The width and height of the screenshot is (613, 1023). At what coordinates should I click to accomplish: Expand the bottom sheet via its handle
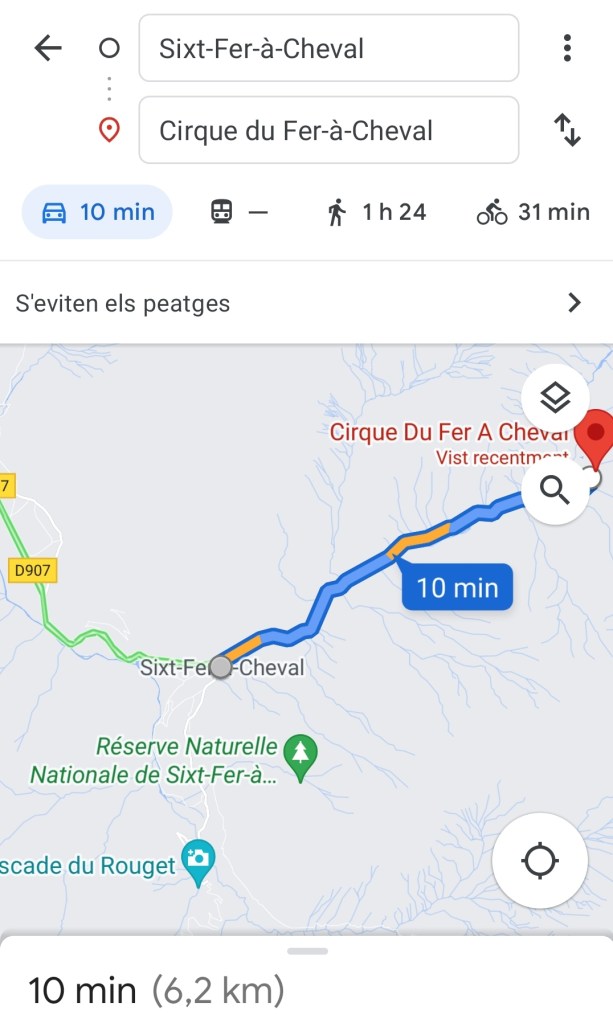306,951
